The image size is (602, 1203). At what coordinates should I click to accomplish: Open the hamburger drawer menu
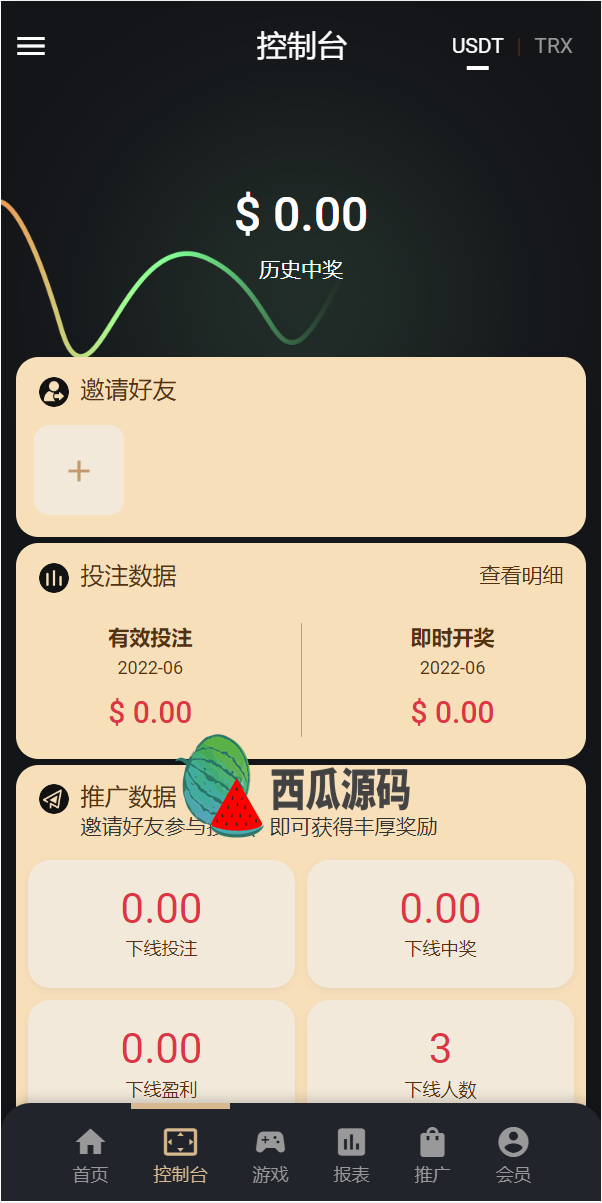coord(31,46)
